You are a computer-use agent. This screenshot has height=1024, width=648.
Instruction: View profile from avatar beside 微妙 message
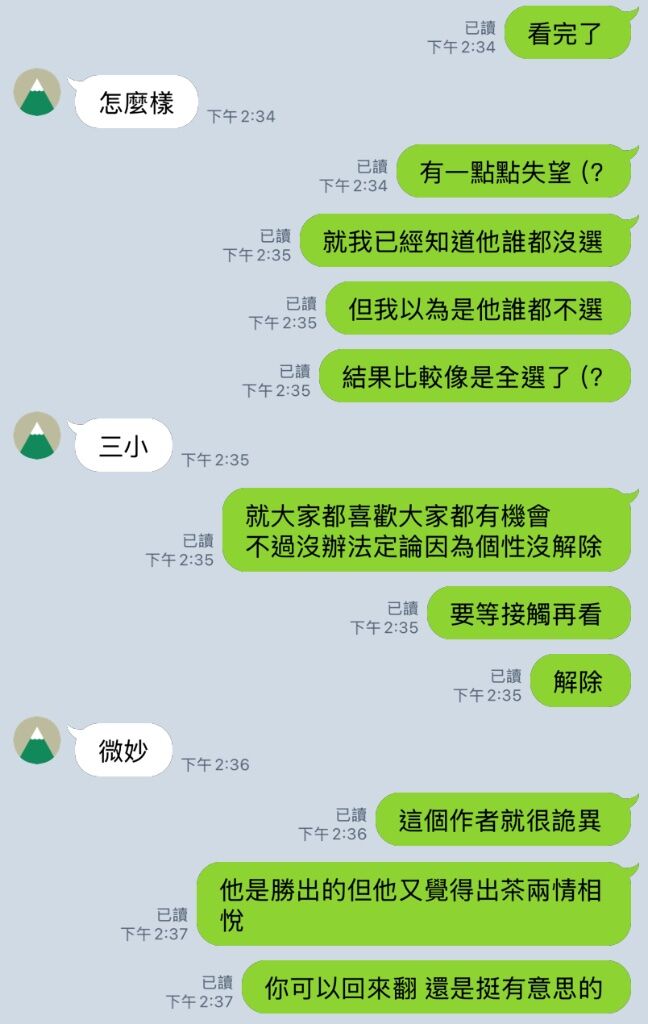pyautogui.click(x=37, y=740)
